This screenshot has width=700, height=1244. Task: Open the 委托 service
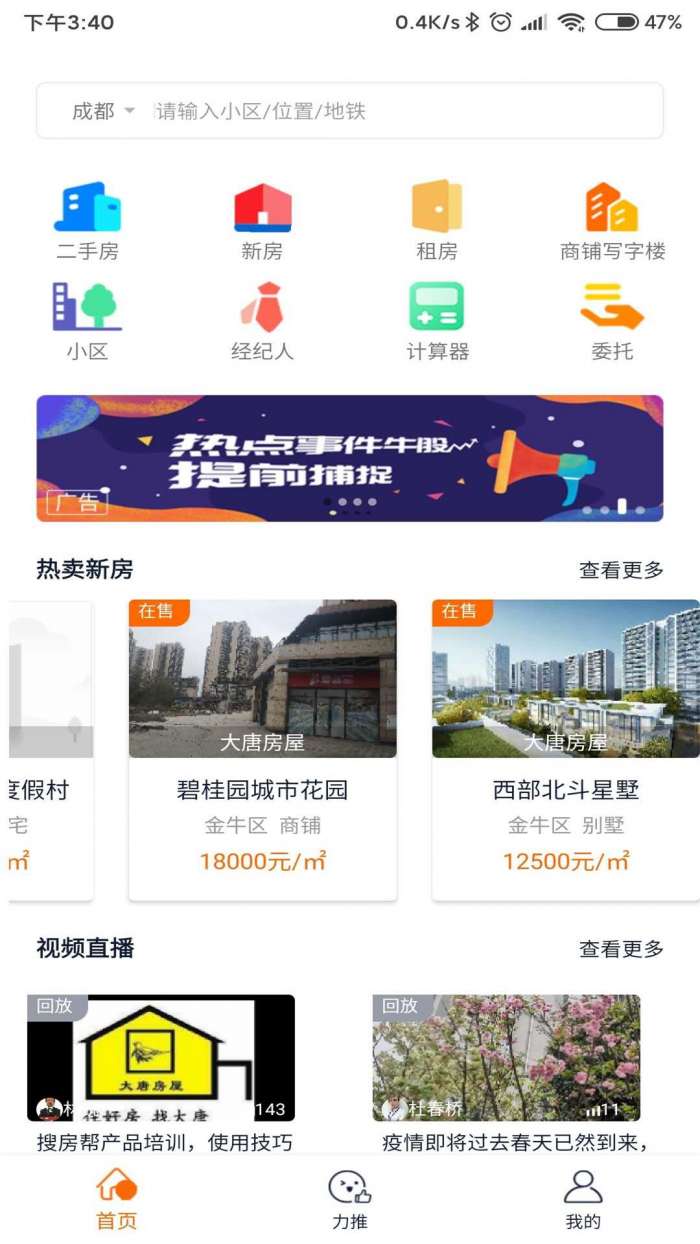[x=612, y=320]
